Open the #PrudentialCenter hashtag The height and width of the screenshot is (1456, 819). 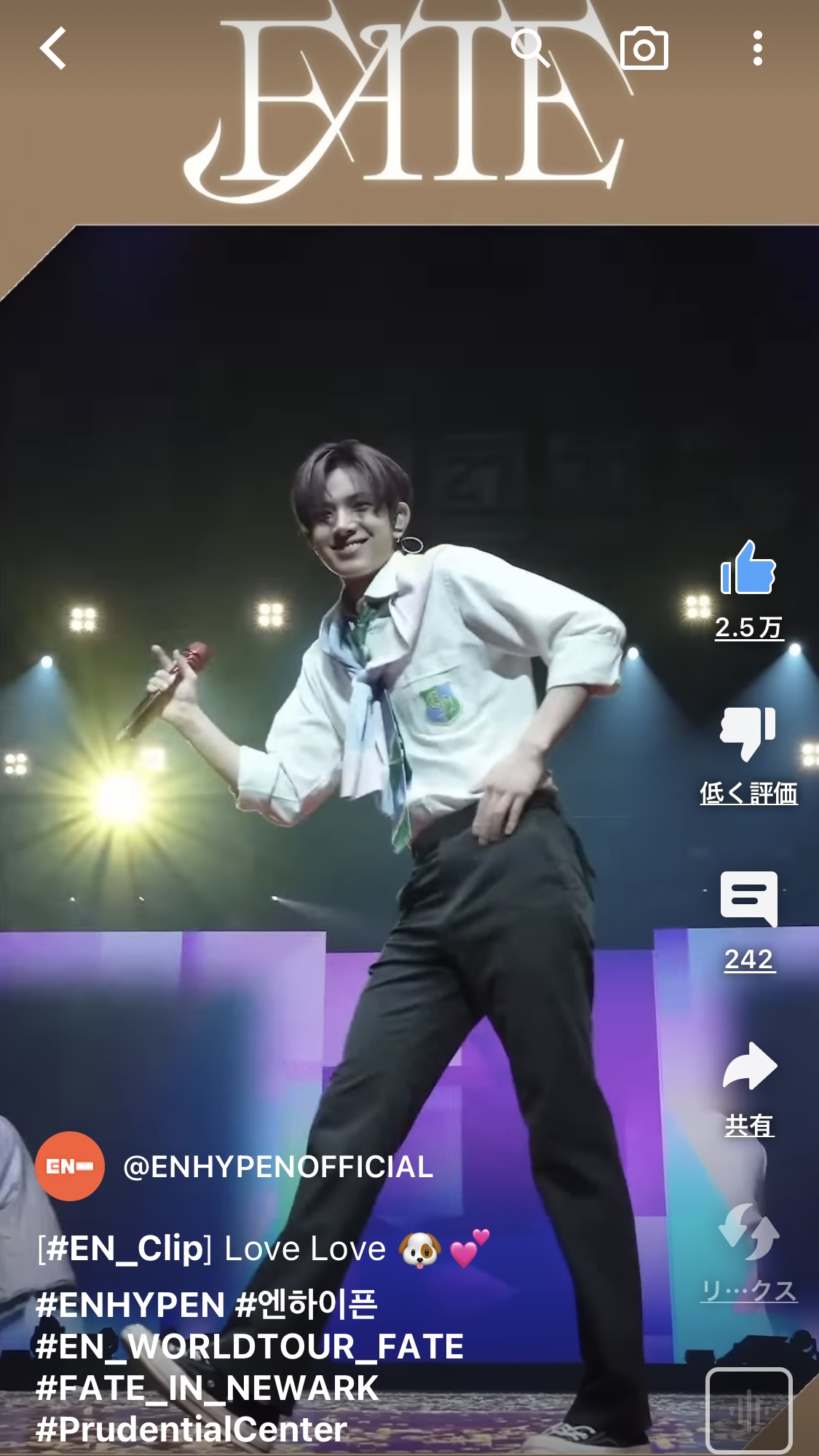click(191, 1430)
